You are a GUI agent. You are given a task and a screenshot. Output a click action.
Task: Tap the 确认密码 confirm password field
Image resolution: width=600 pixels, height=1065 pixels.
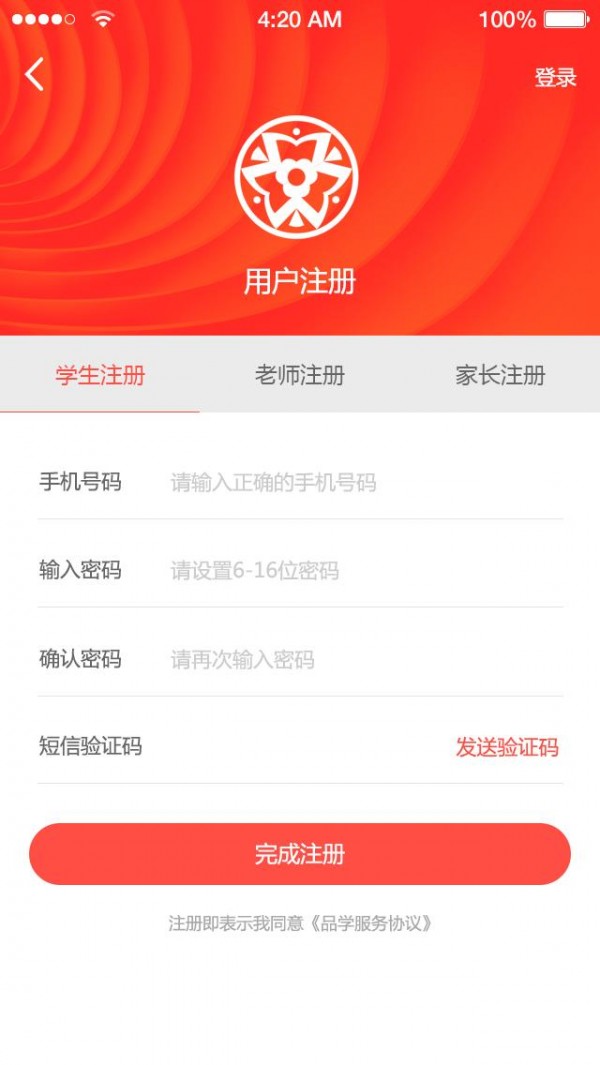360,660
